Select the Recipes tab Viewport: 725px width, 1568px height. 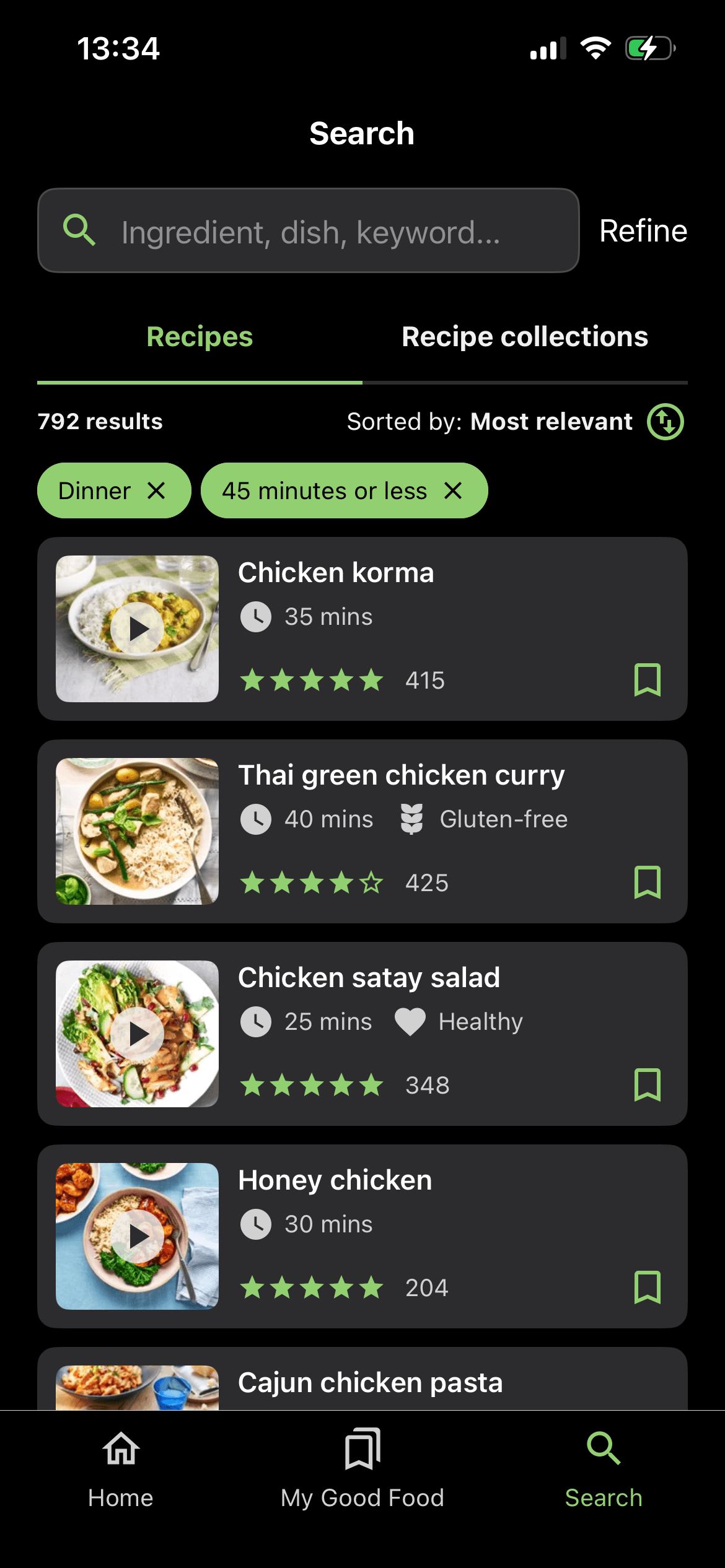tap(200, 338)
